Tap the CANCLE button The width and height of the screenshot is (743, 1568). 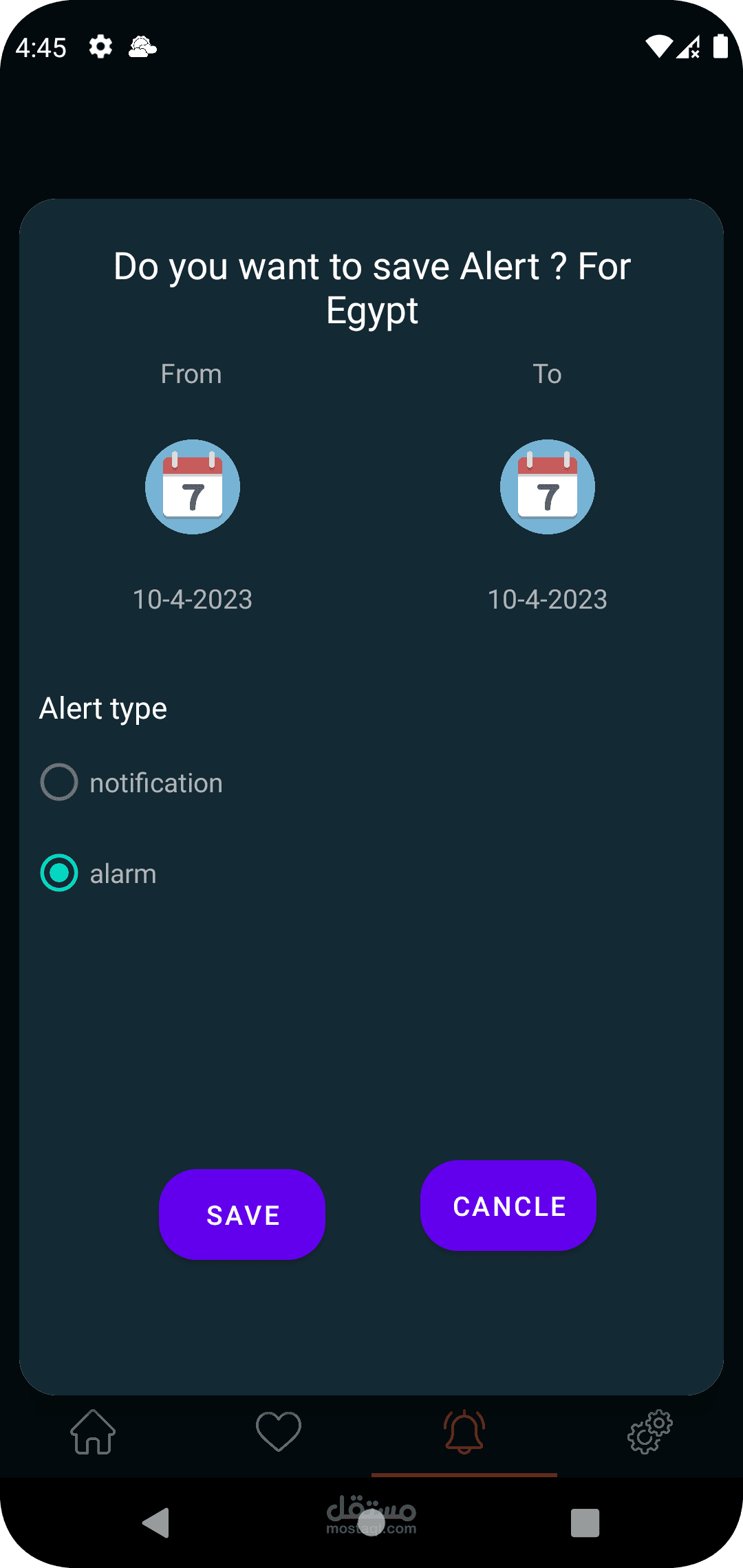pyautogui.click(x=508, y=1206)
